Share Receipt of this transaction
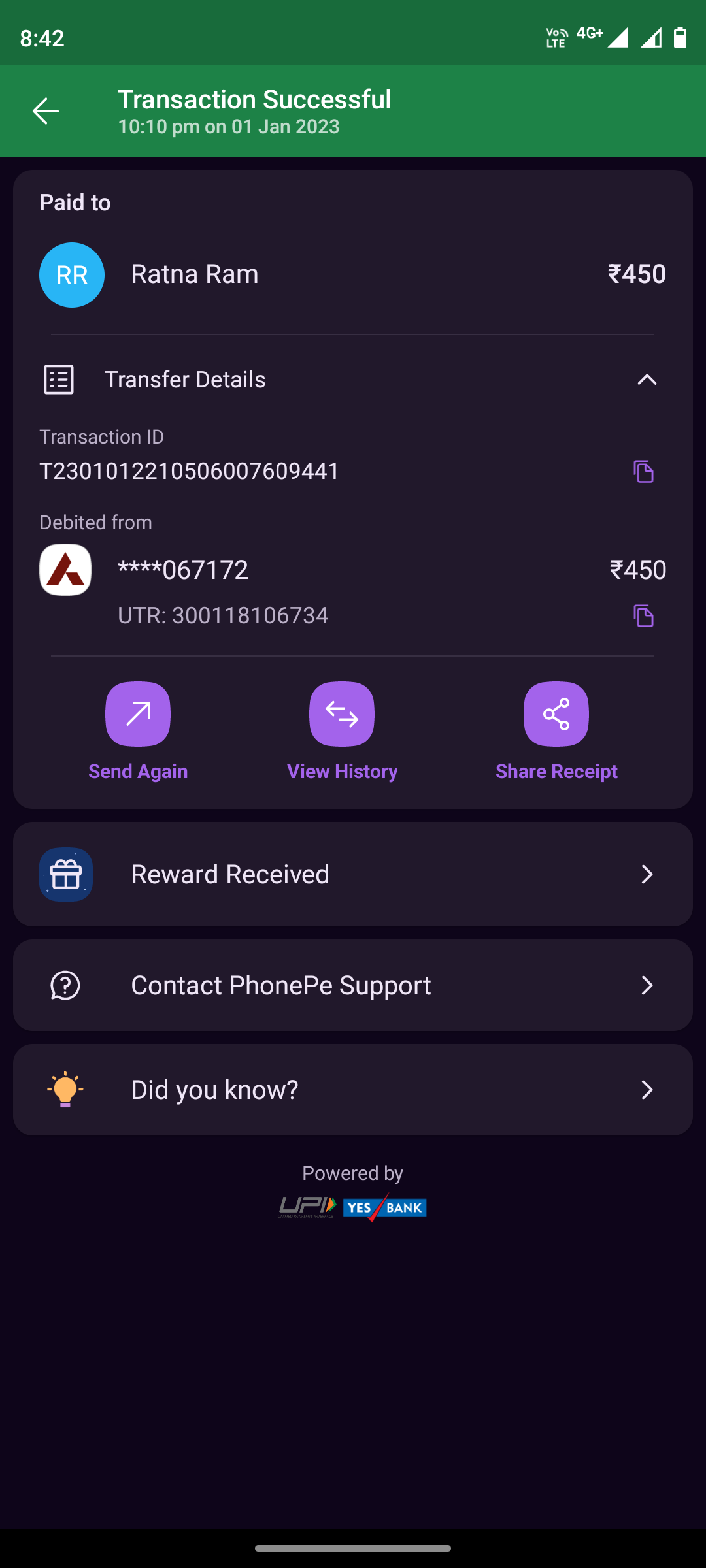 click(x=556, y=714)
